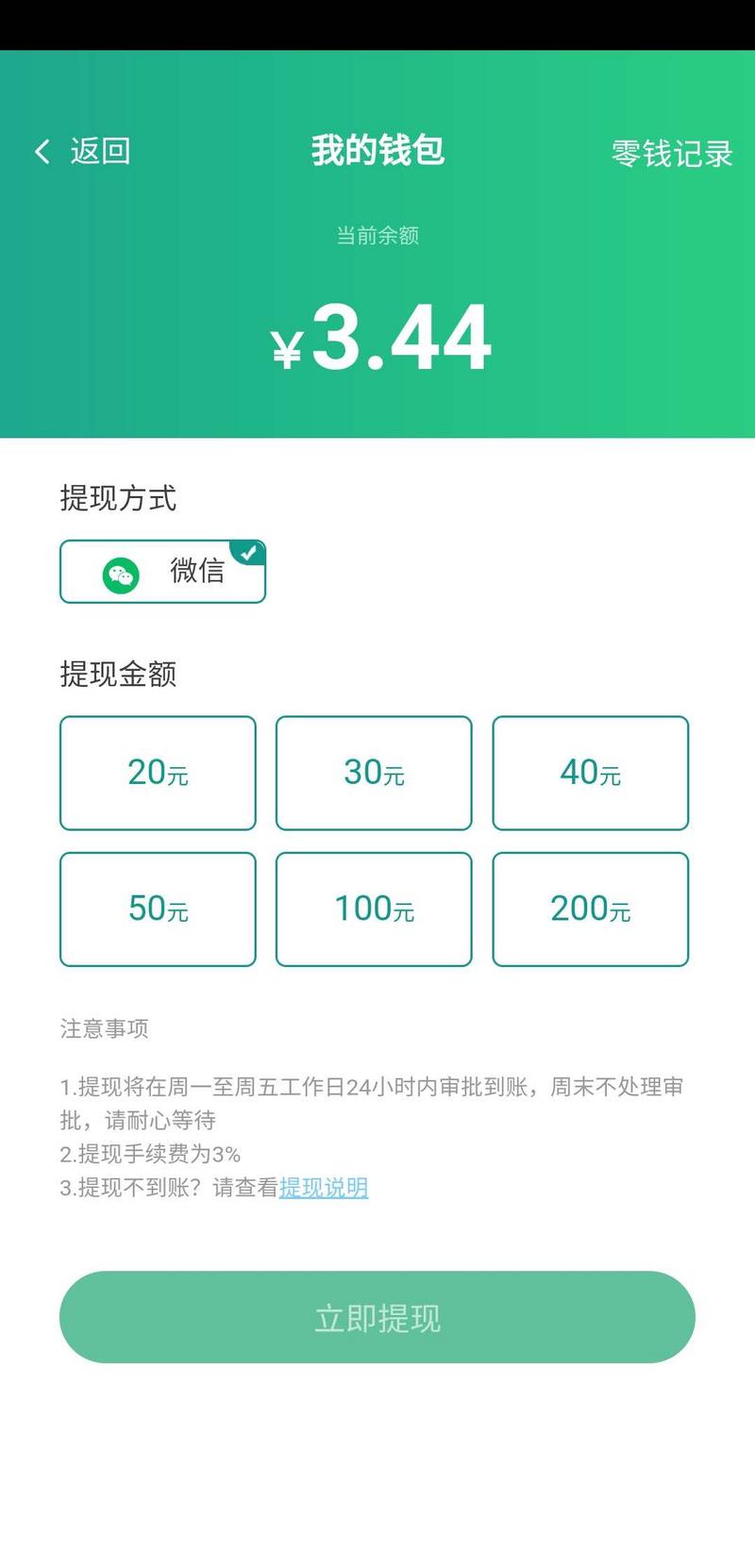Choose the 50元 amount option
The image size is (755, 1568).
[x=158, y=909]
